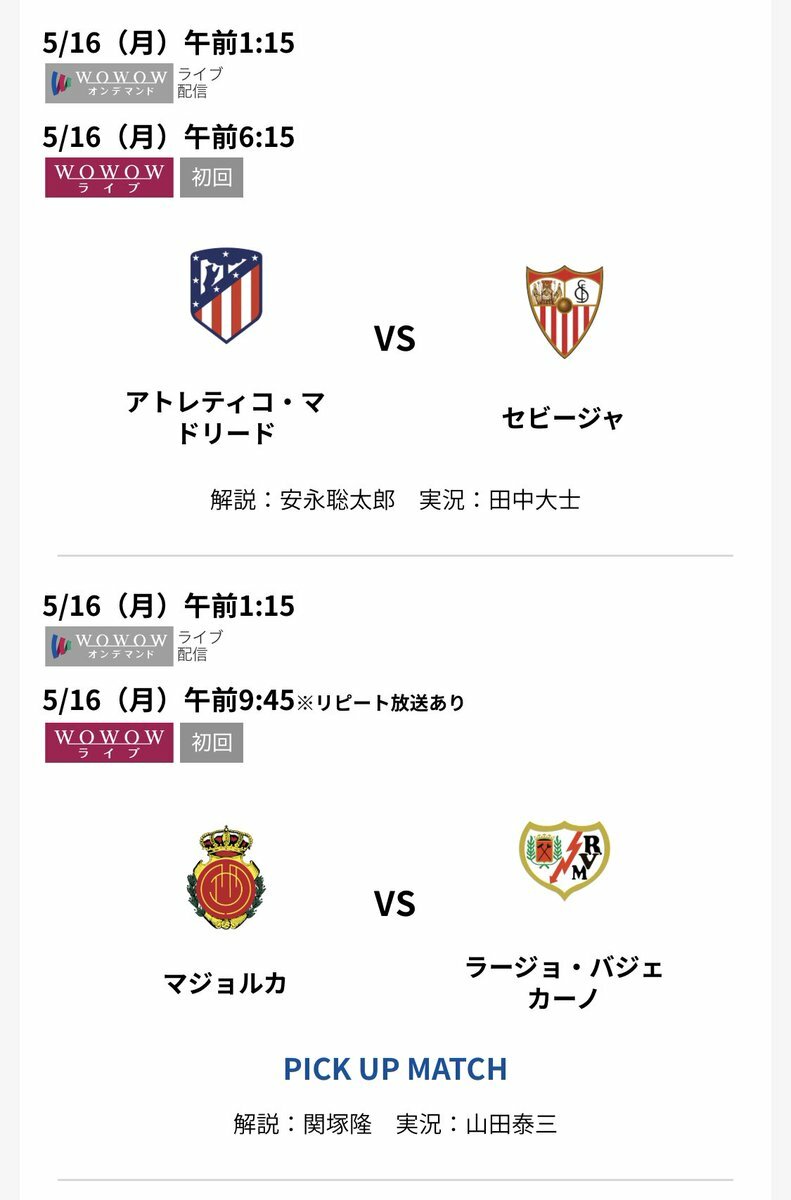Open WOWOW On Demand stream for Mallorca-Rayo match
The height and width of the screenshot is (1200, 791).
pyautogui.click(x=109, y=646)
